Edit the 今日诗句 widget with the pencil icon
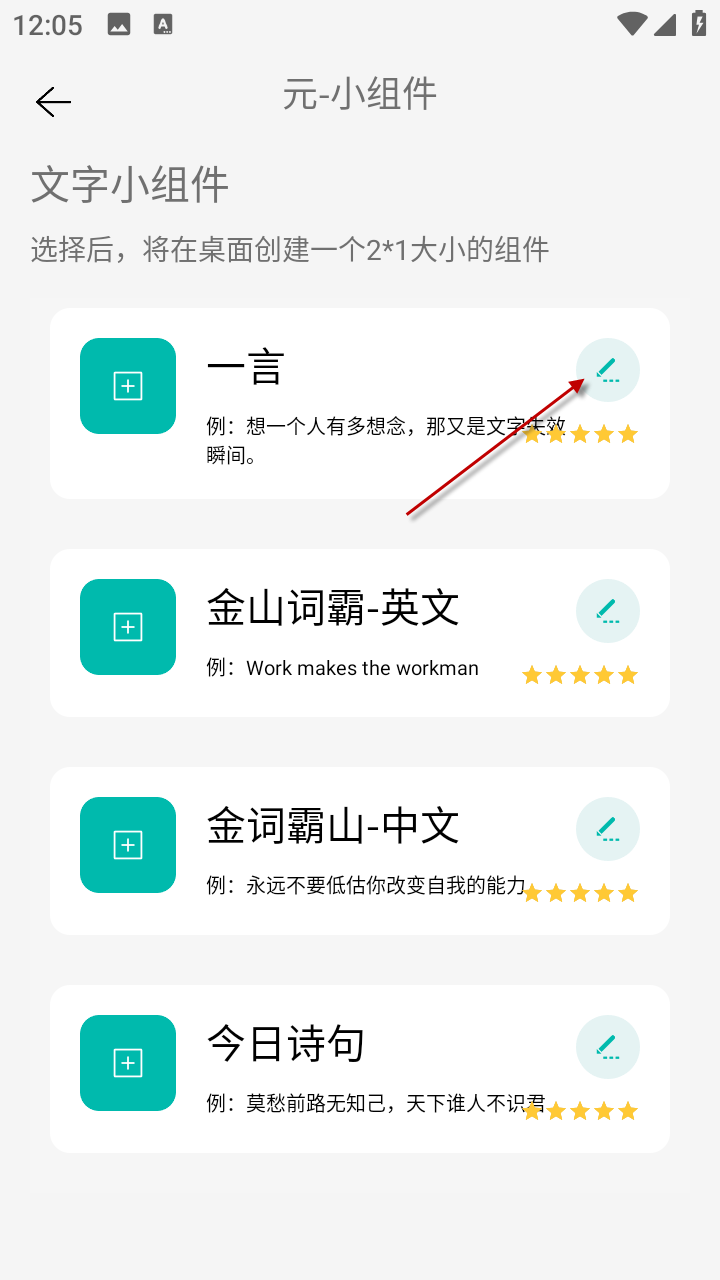The height and width of the screenshot is (1280, 720). coord(608,1047)
